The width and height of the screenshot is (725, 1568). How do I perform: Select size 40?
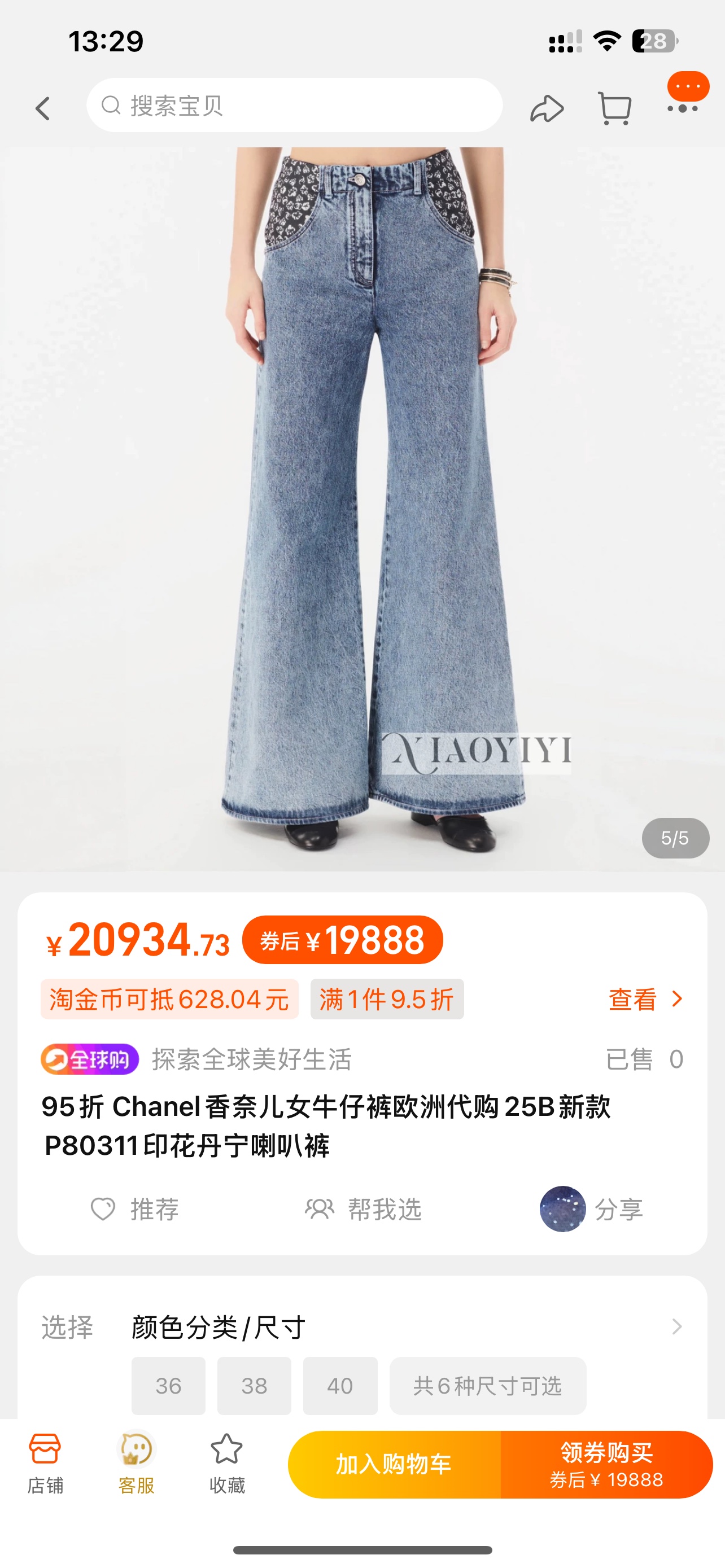(340, 1385)
